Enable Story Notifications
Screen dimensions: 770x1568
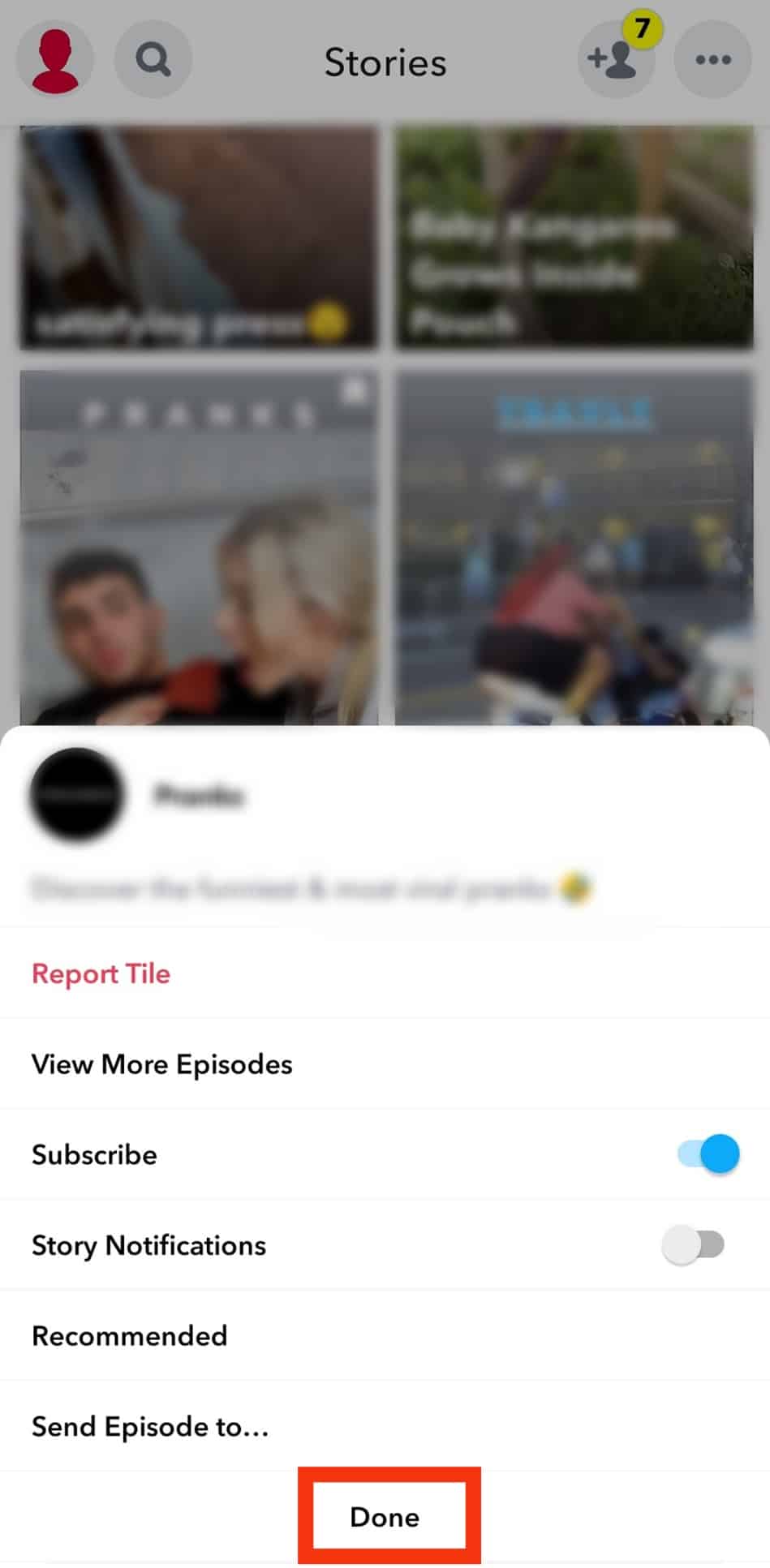(x=692, y=1244)
